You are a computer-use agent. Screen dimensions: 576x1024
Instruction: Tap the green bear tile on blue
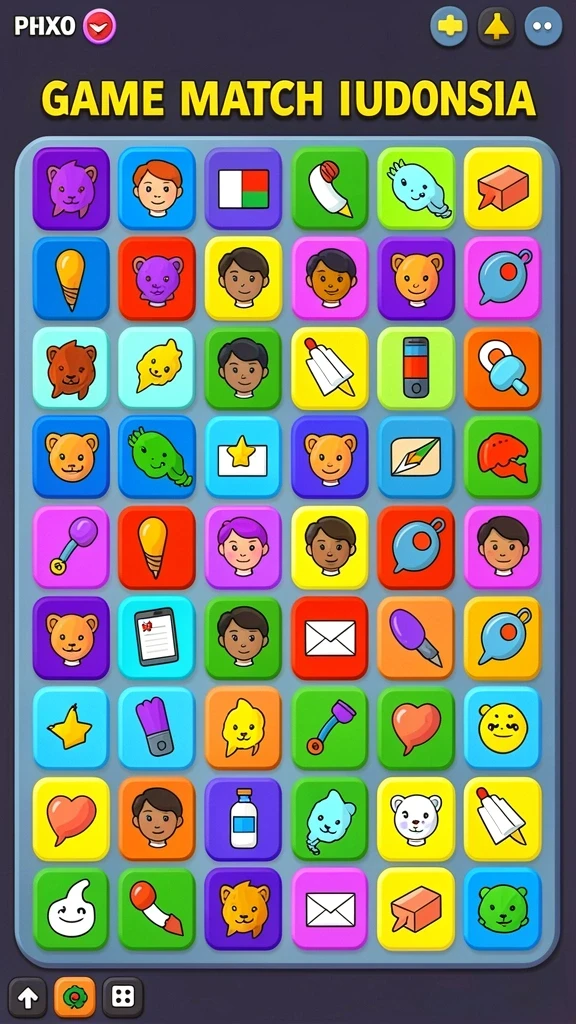[503, 908]
